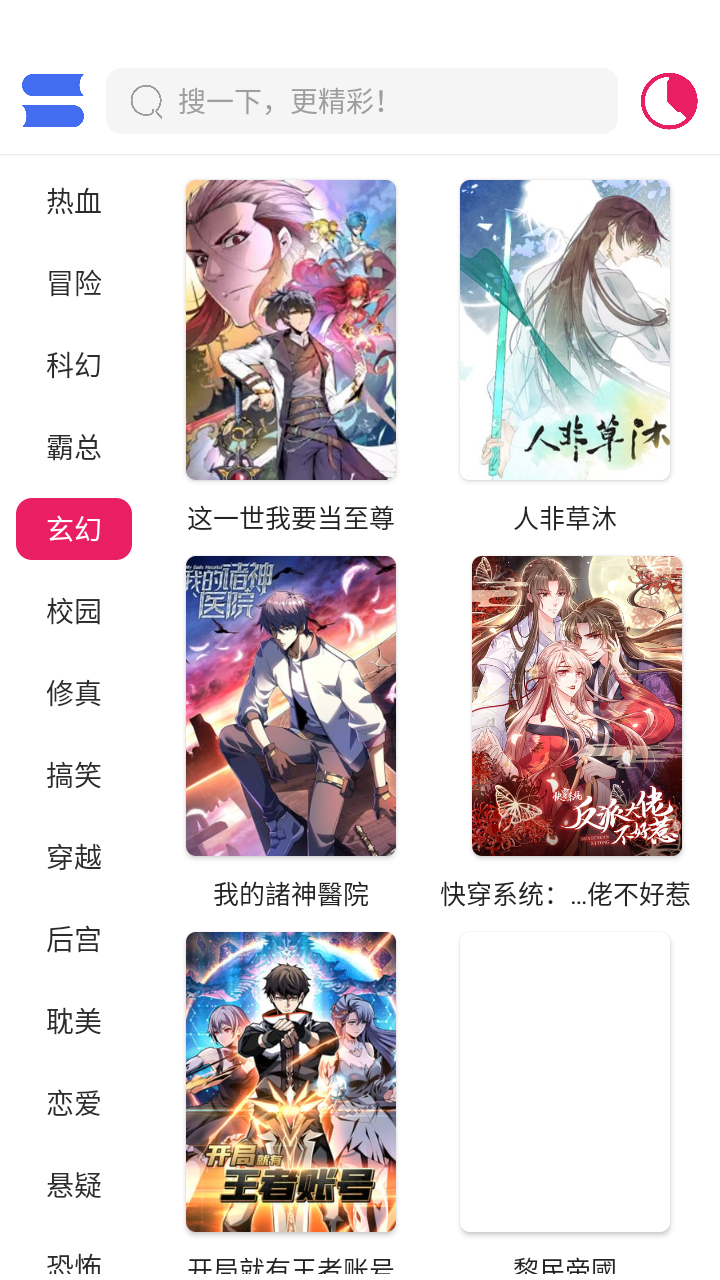Open the 恋爱 genre section
This screenshot has height=1280, width=720.
pyautogui.click(x=73, y=1103)
